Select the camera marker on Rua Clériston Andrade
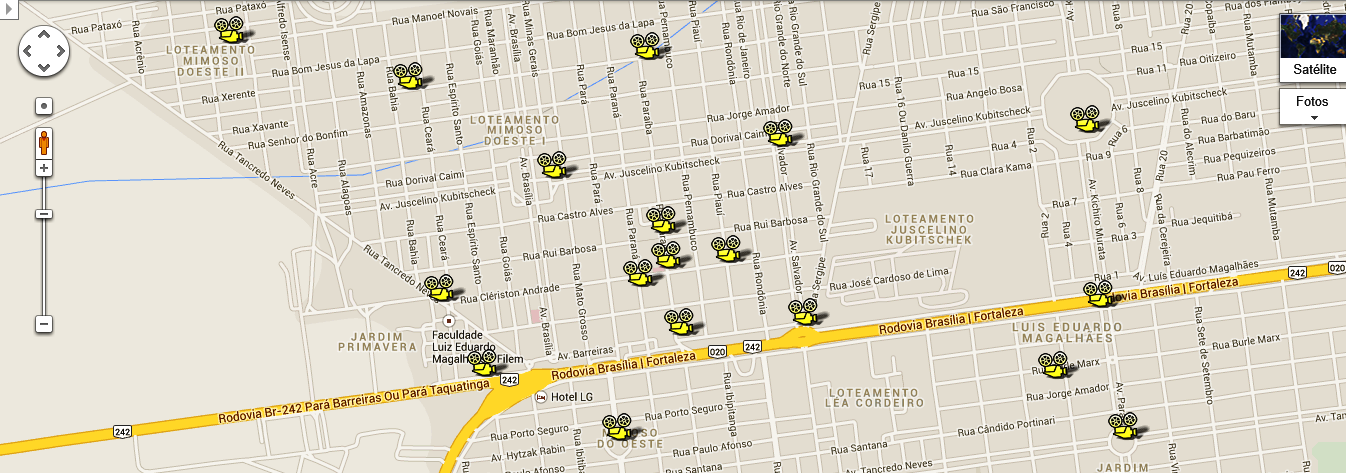The width and height of the screenshot is (1346, 473). [x=440, y=288]
